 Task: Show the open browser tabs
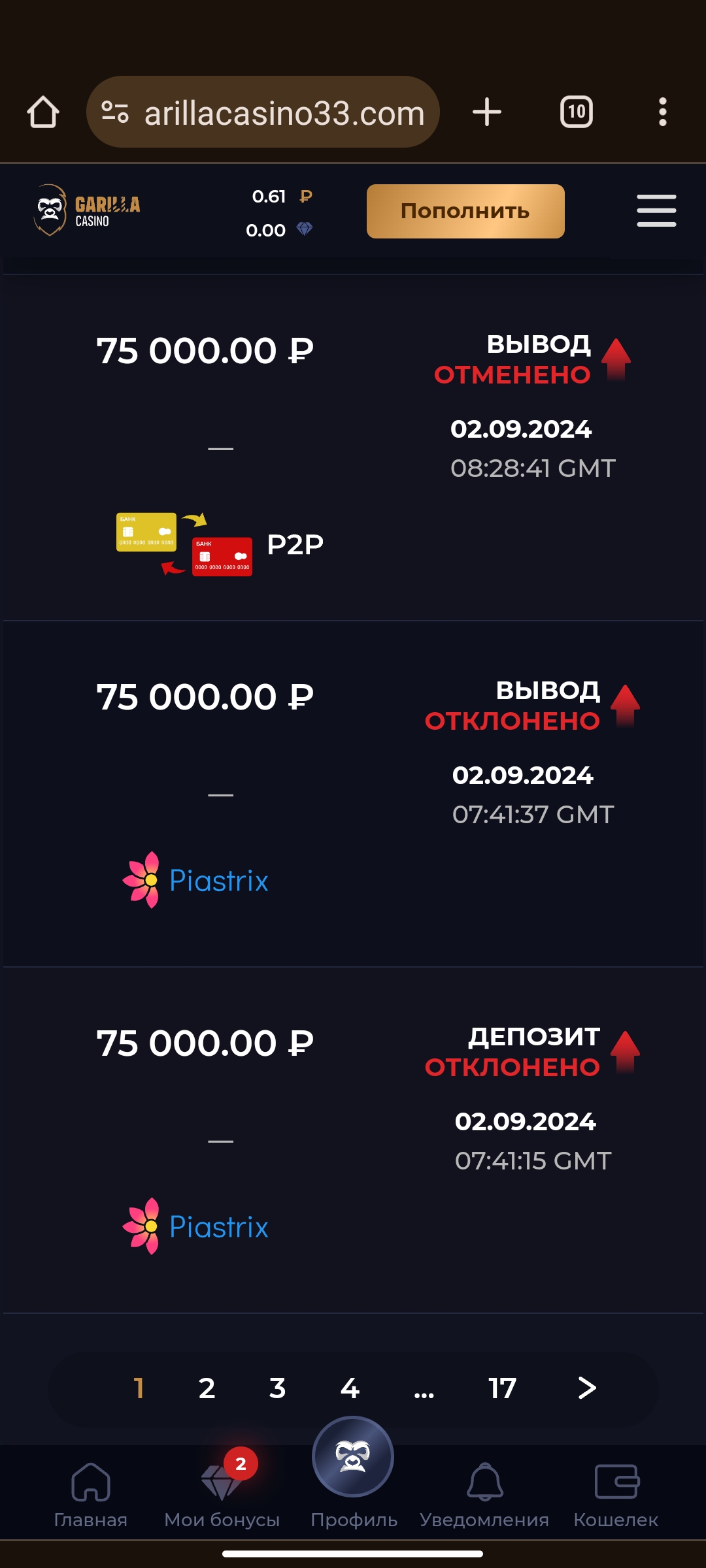[576, 112]
